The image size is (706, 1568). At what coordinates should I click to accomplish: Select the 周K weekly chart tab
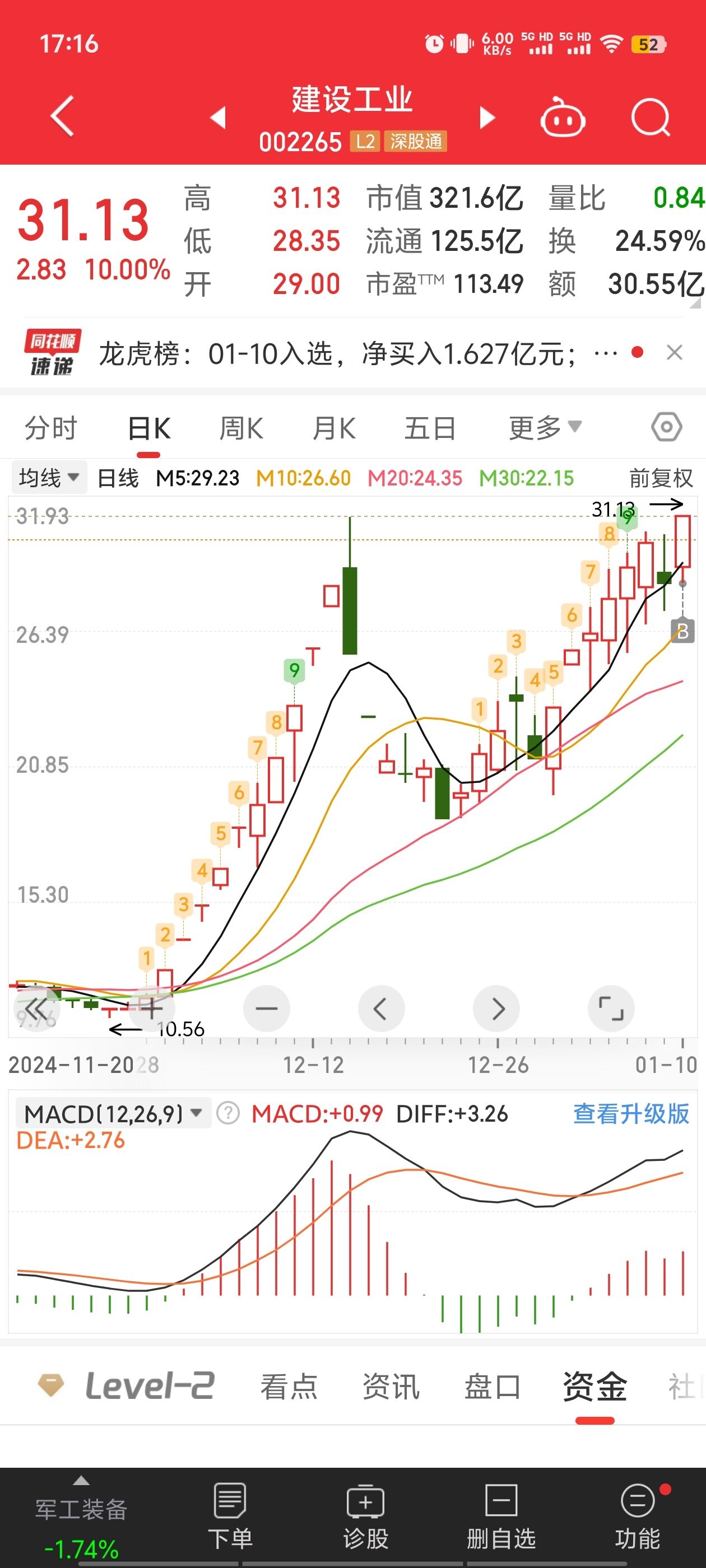click(240, 428)
